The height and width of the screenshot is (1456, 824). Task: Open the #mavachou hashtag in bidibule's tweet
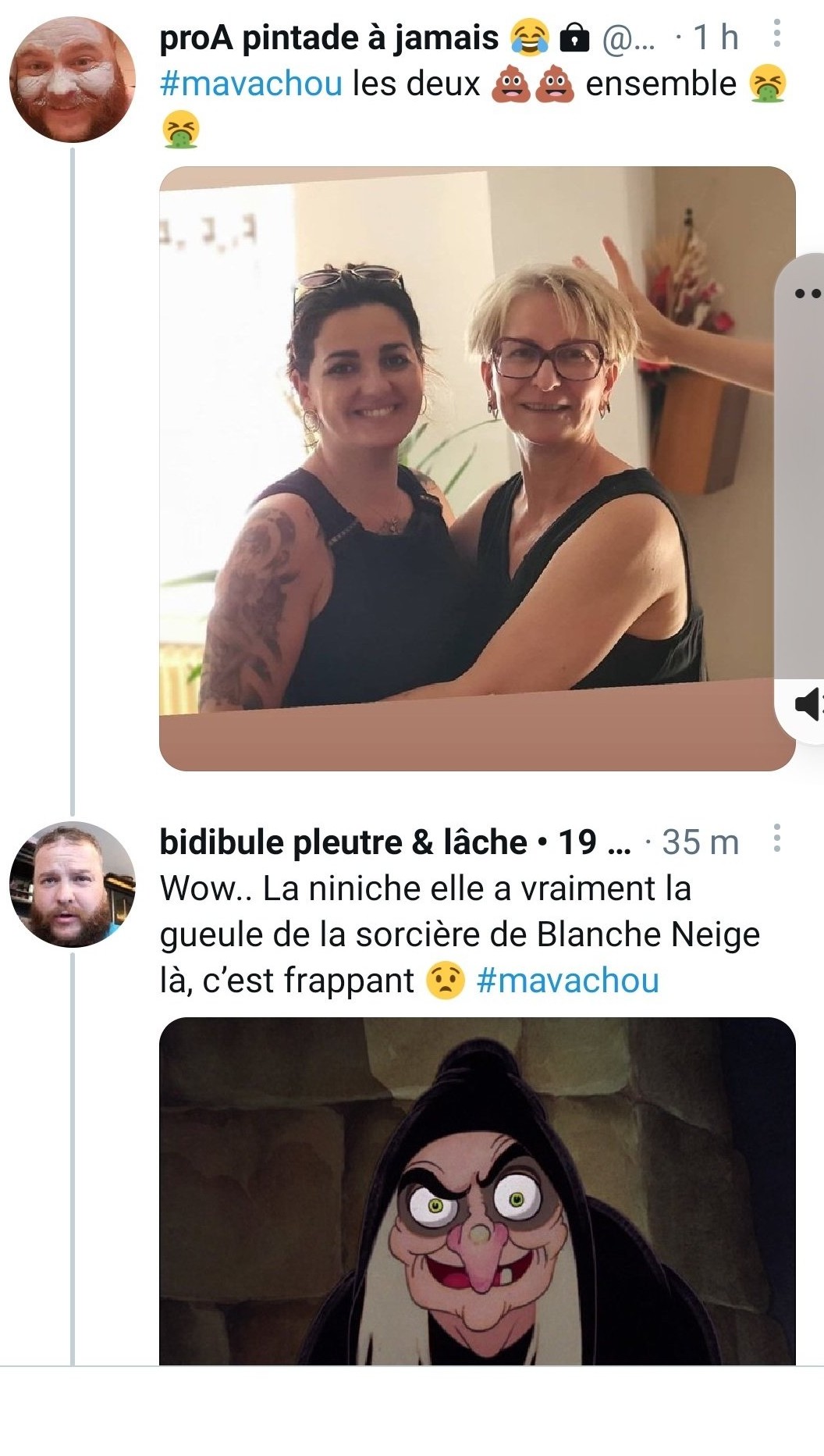[567, 981]
